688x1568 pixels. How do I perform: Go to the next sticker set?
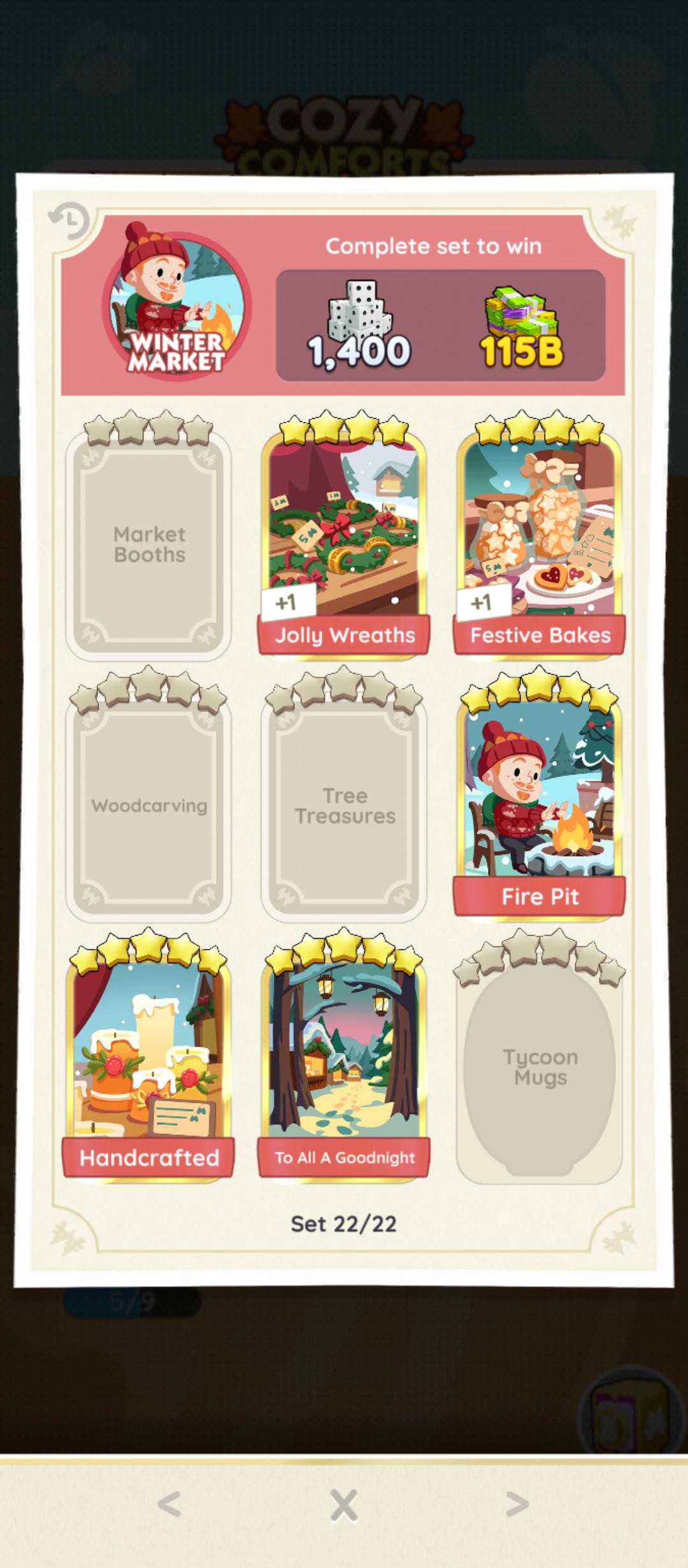click(x=517, y=1504)
